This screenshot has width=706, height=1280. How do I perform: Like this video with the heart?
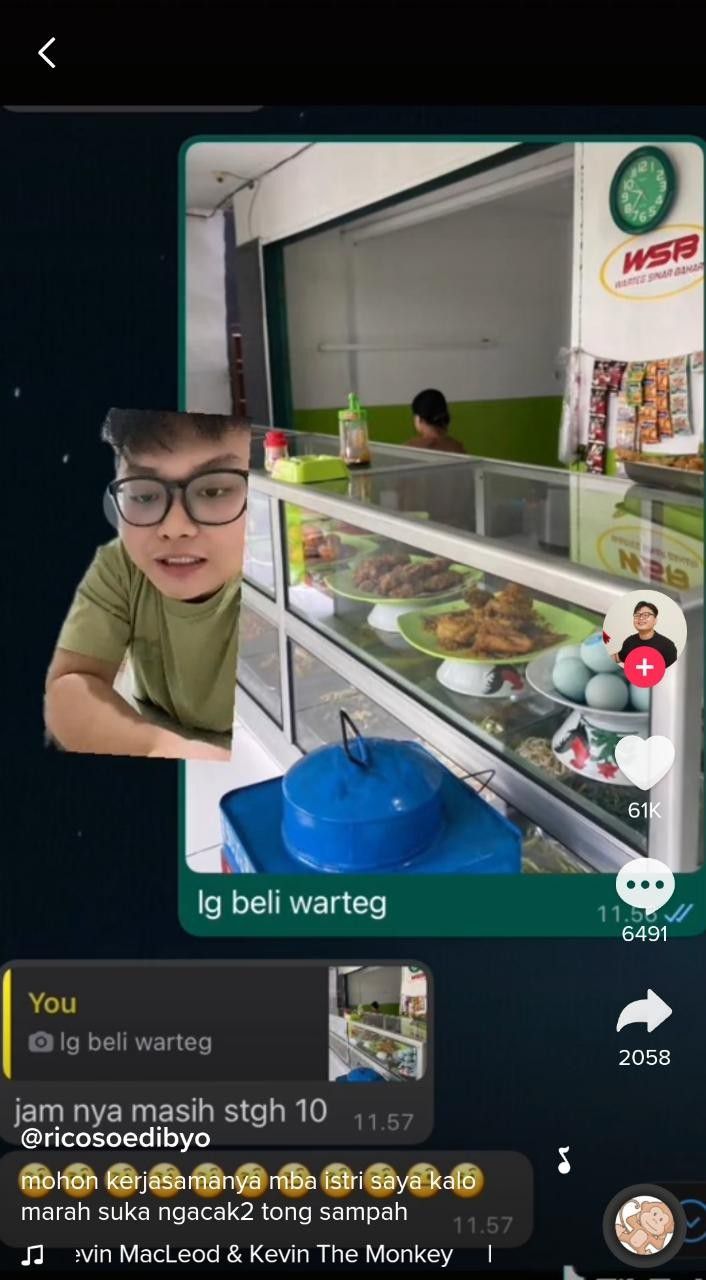point(644,763)
